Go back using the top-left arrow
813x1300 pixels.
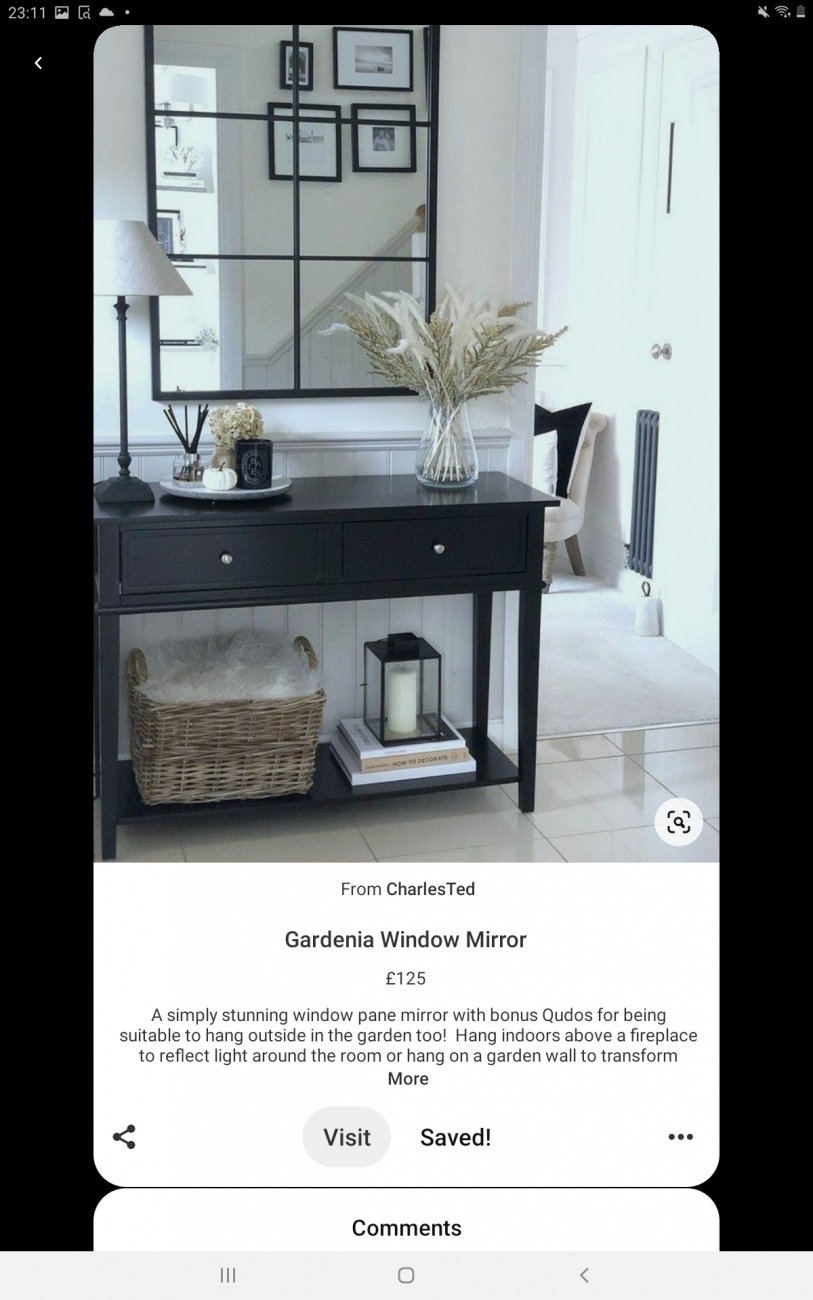pos(38,63)
